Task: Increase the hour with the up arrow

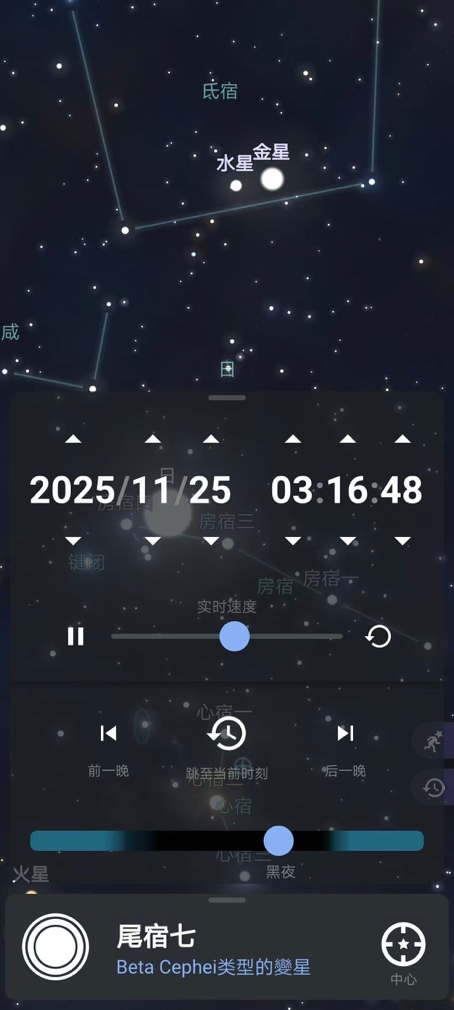Action: tap(293, 439)
